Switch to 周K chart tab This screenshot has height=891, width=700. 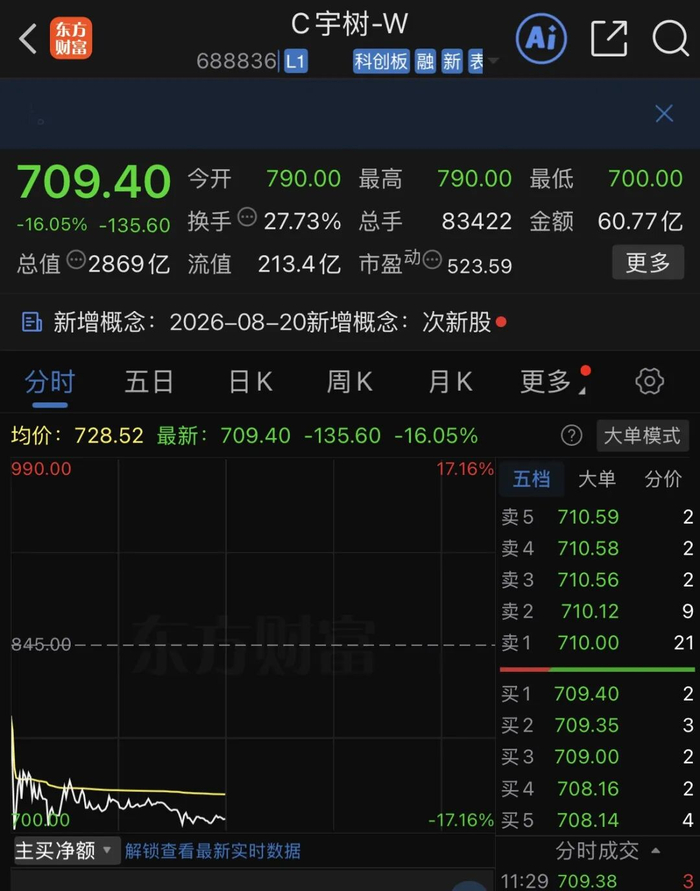(x=349, y=381)
